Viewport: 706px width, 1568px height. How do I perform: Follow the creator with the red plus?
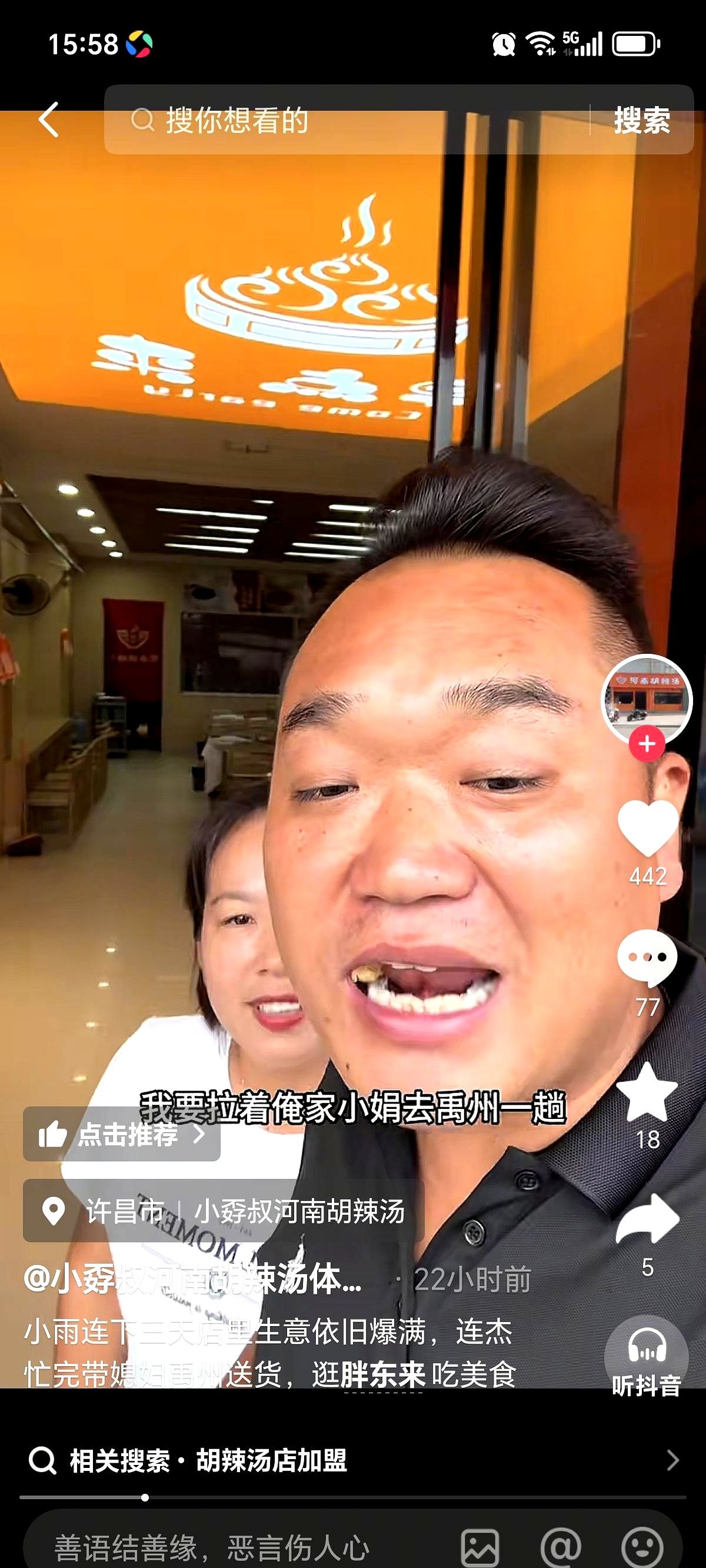[x=647, y=744]
